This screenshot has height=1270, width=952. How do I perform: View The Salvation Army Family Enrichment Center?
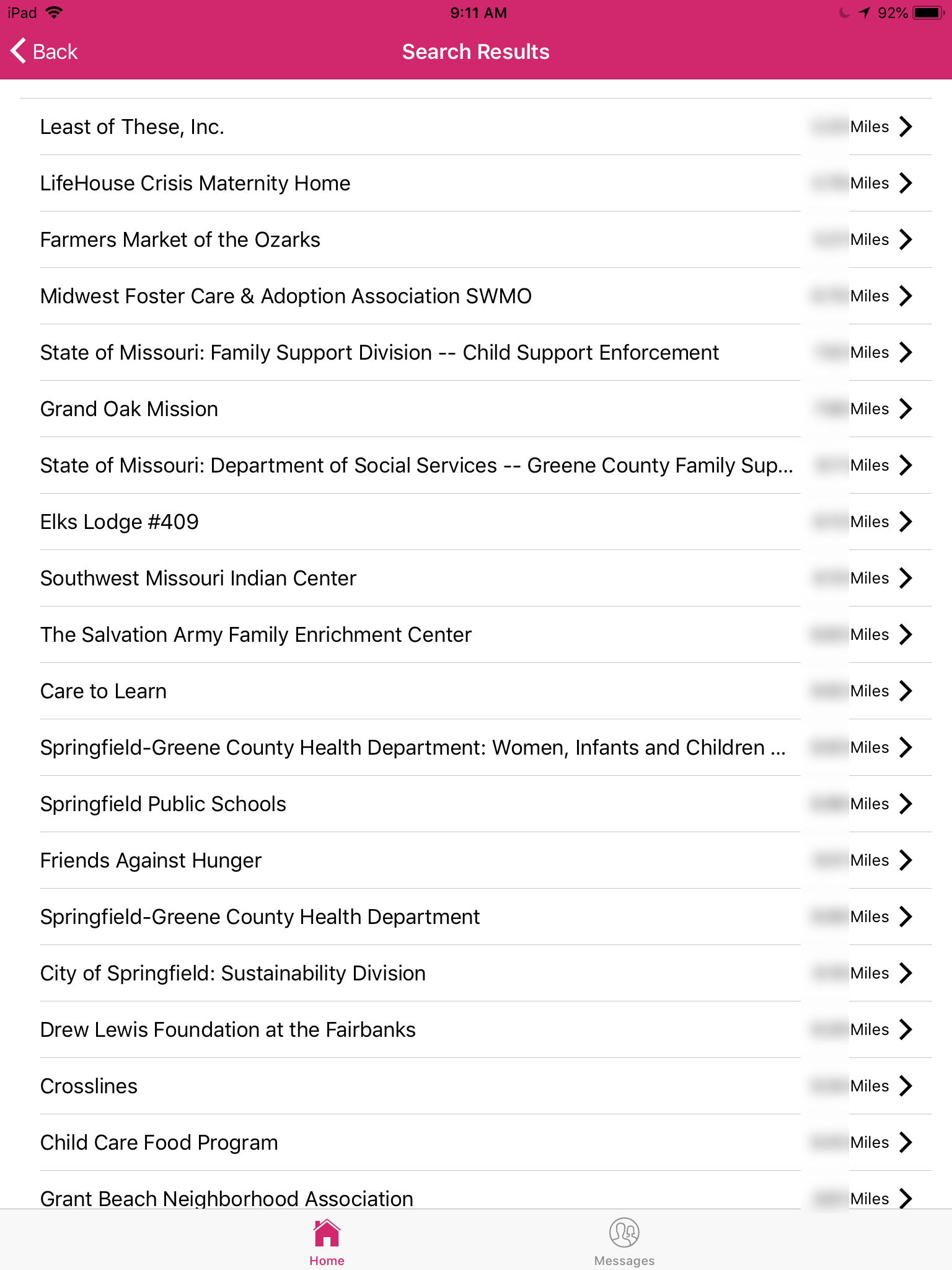tap(476, 634)
